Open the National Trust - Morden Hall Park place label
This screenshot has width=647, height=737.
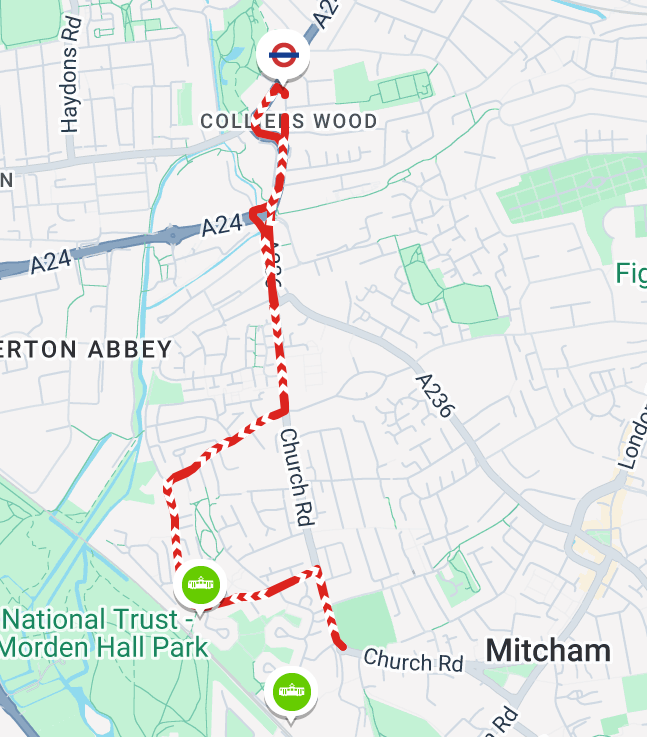[105, 633]
